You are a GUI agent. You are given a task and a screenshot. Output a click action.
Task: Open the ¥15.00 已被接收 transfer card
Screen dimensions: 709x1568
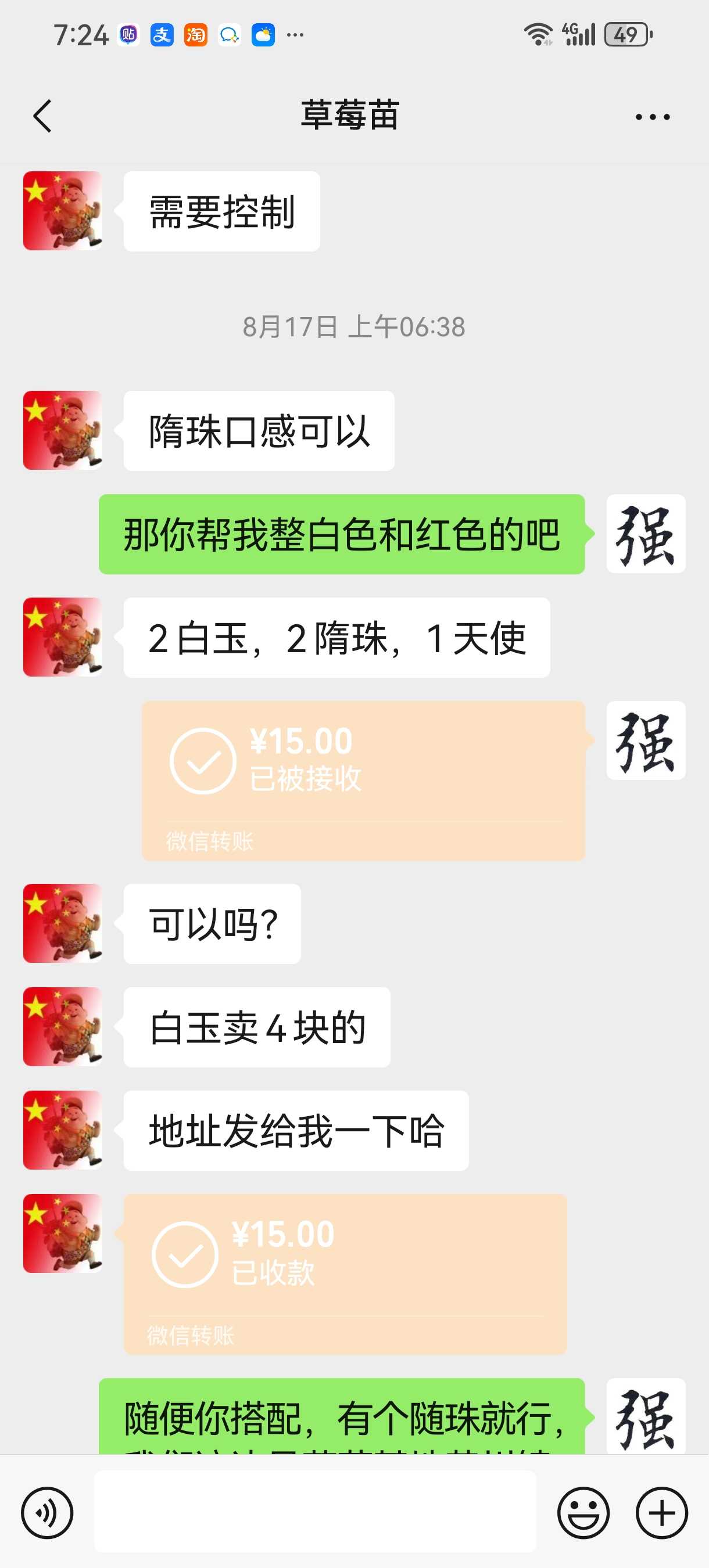click(363, 781)
